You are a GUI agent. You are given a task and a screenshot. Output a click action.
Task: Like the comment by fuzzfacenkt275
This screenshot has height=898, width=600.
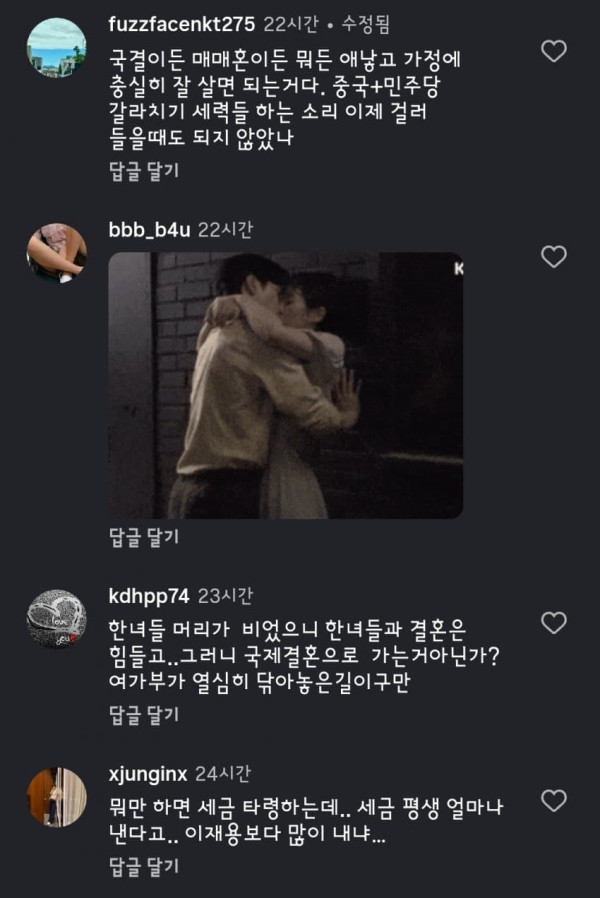pos(554,51)
